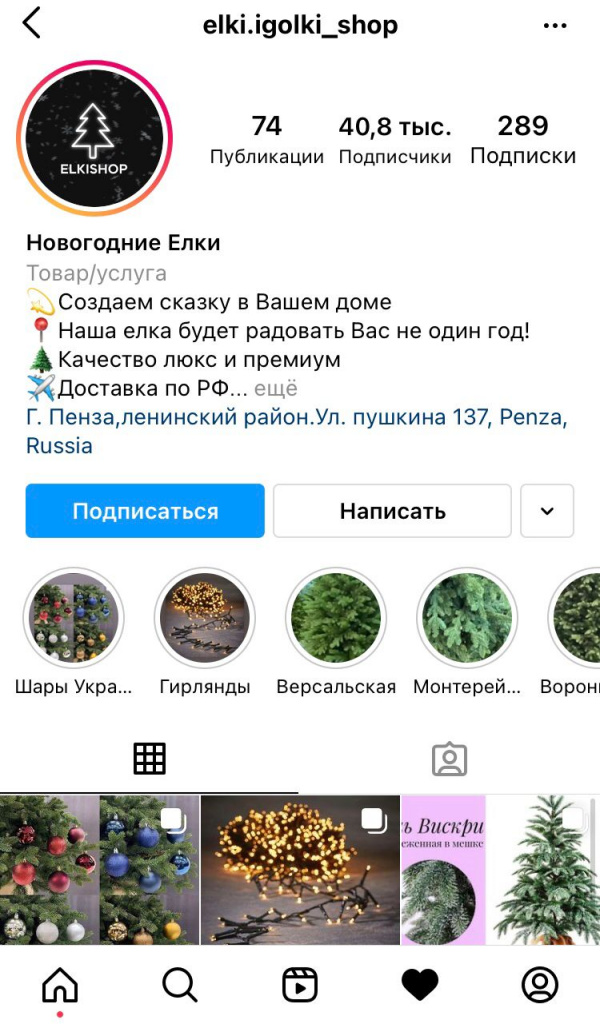Open the Reels tab
600x1024 pixels.
point(299,985)
